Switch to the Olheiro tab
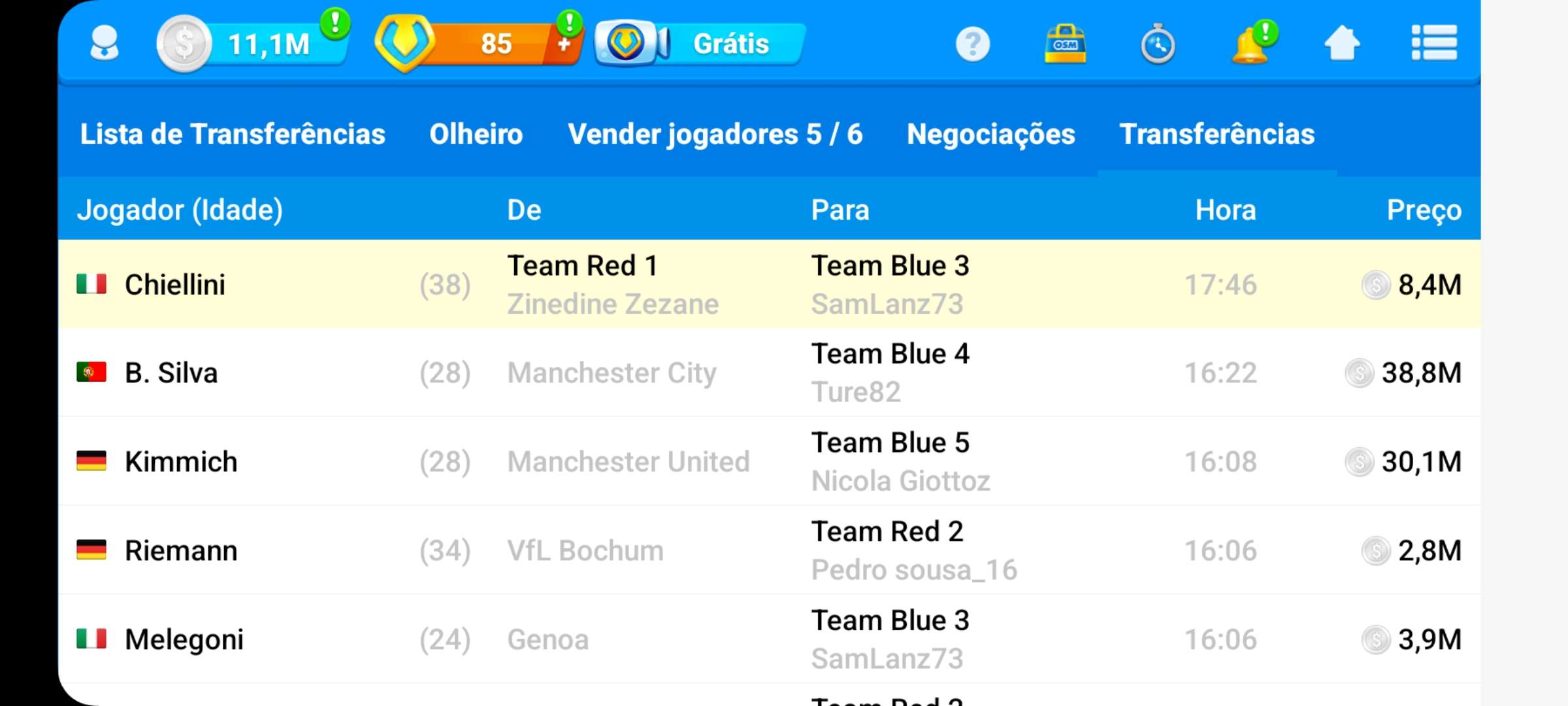1568x706 pixels. (x=476, y=134)
